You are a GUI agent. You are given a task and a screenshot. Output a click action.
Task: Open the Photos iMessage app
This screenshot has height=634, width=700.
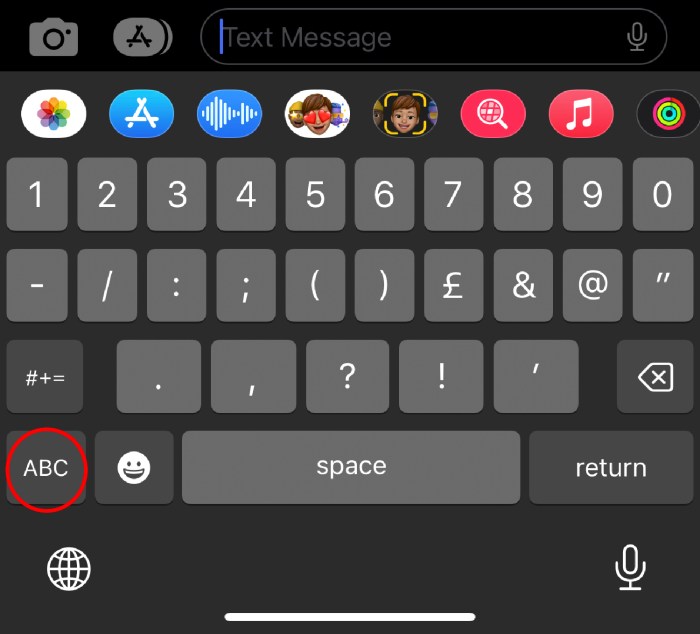click(53, 114)
